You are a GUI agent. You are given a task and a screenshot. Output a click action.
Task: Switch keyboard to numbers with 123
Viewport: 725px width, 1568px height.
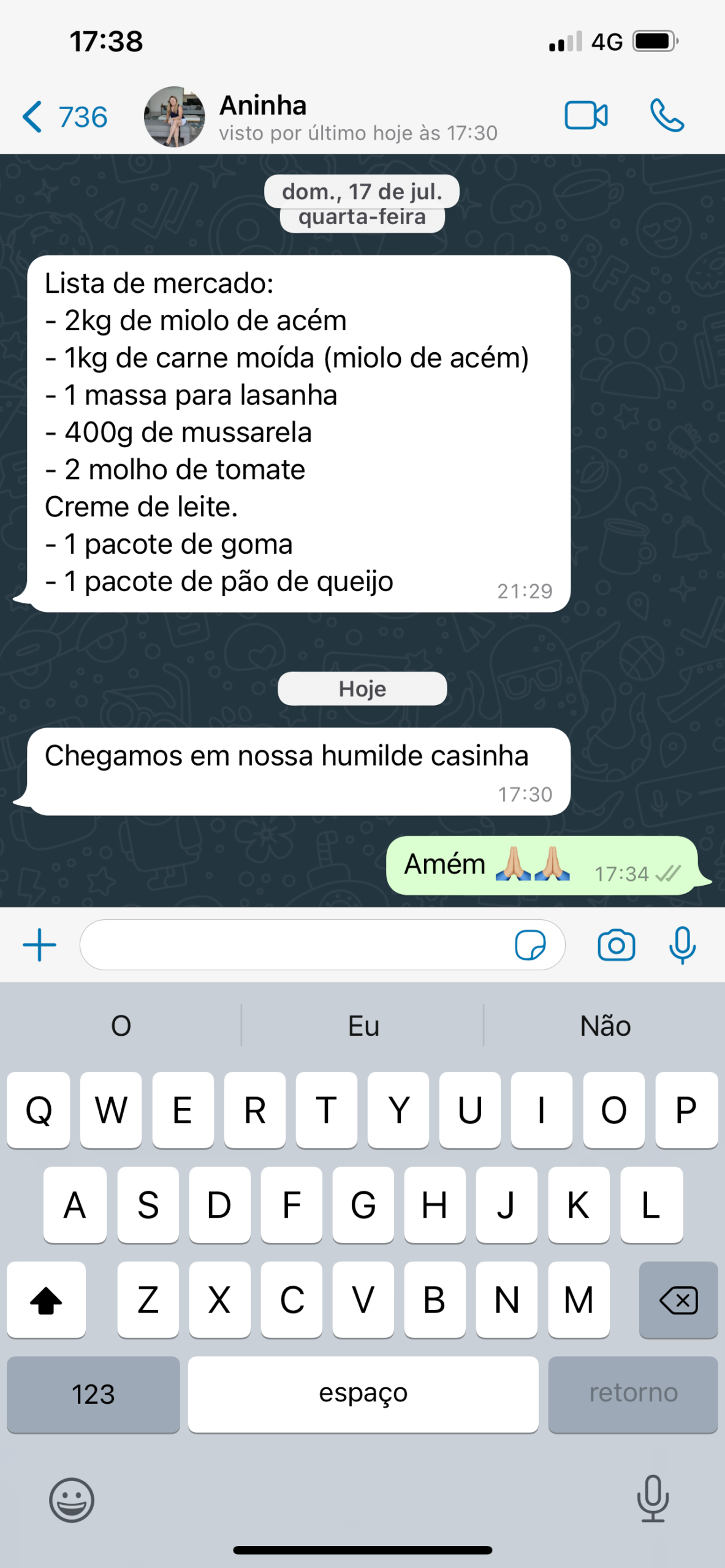pos(93,1395)
